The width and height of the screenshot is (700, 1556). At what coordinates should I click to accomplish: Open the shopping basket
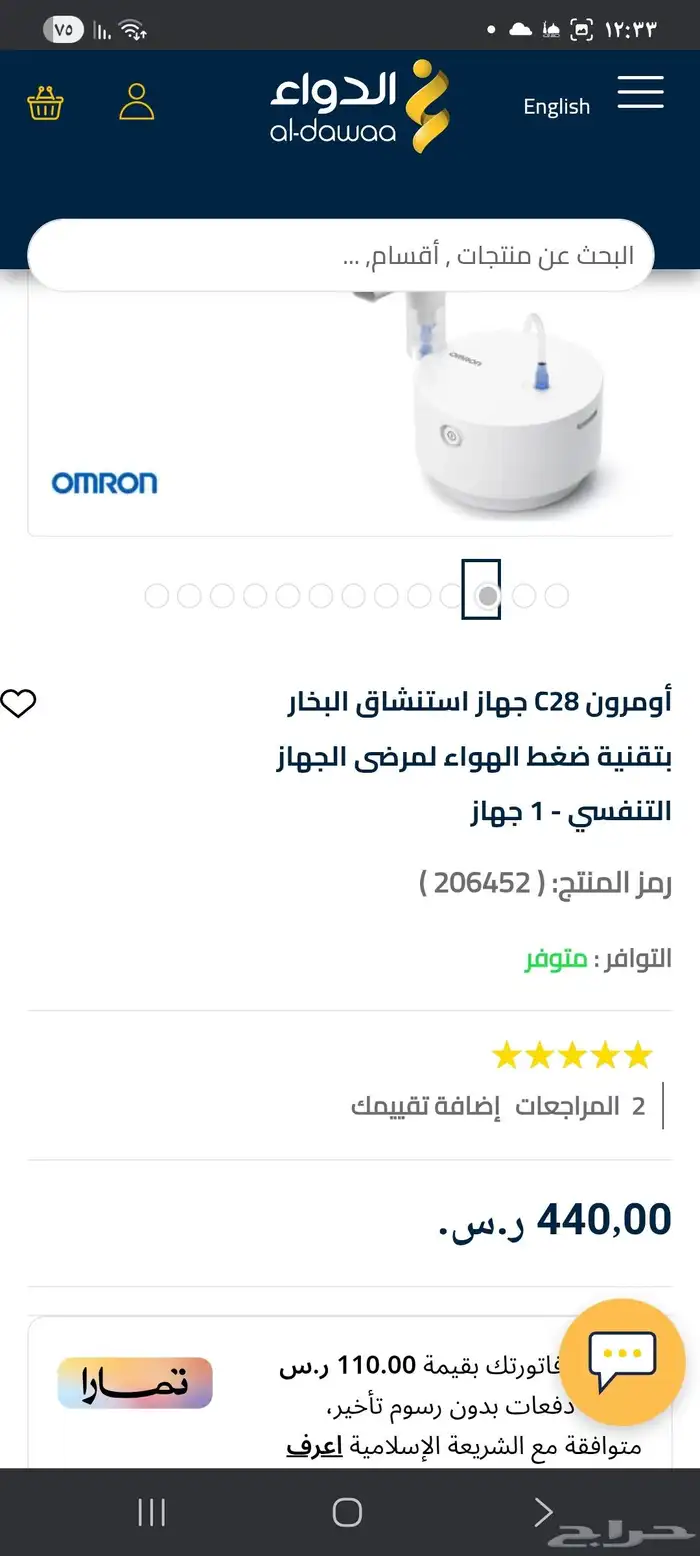tap(46, 103)
